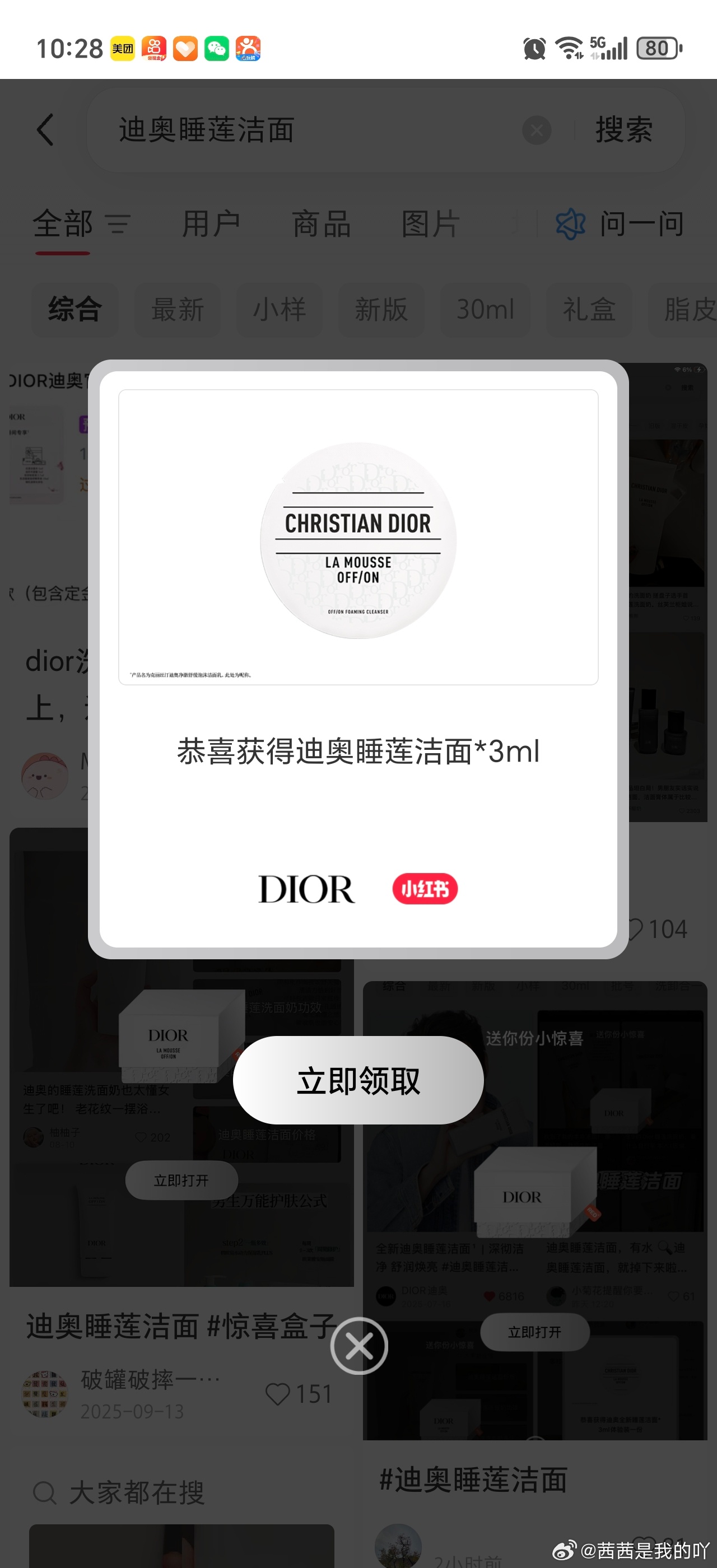The height and width of the screenshot is (1568, 717).
Task: Claim the Dior sample via 立即领取
Action: (358, 1080)
